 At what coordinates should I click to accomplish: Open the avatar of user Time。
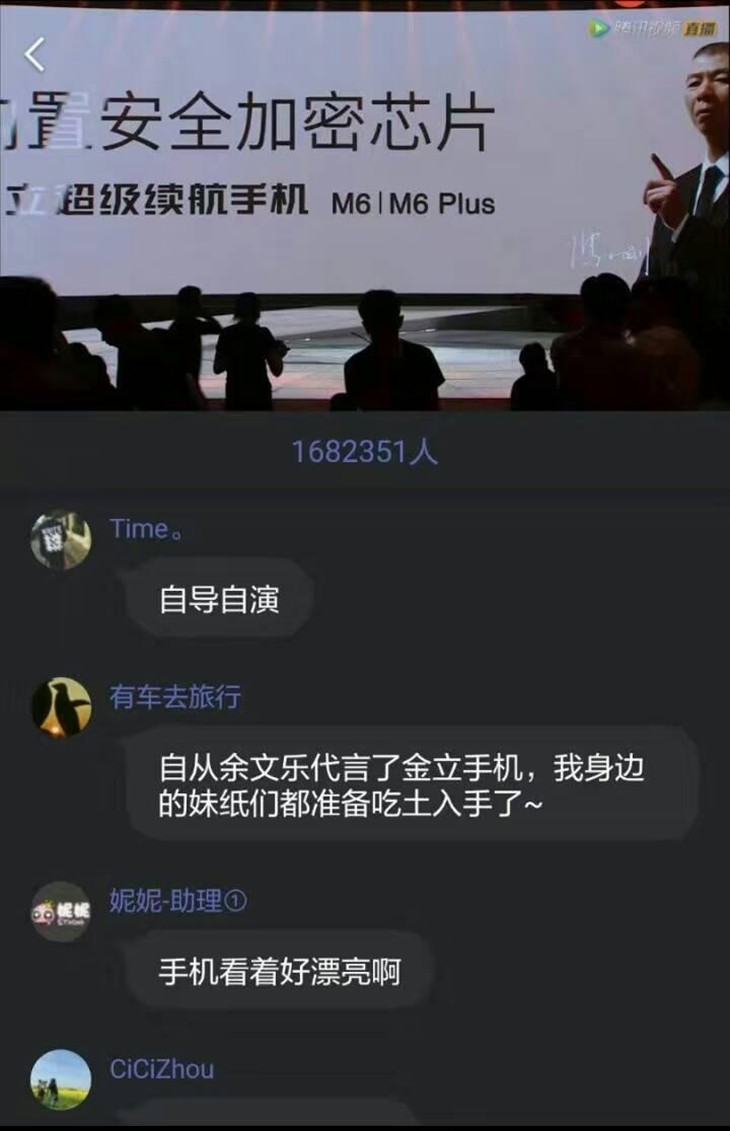[x=60, y=540]
